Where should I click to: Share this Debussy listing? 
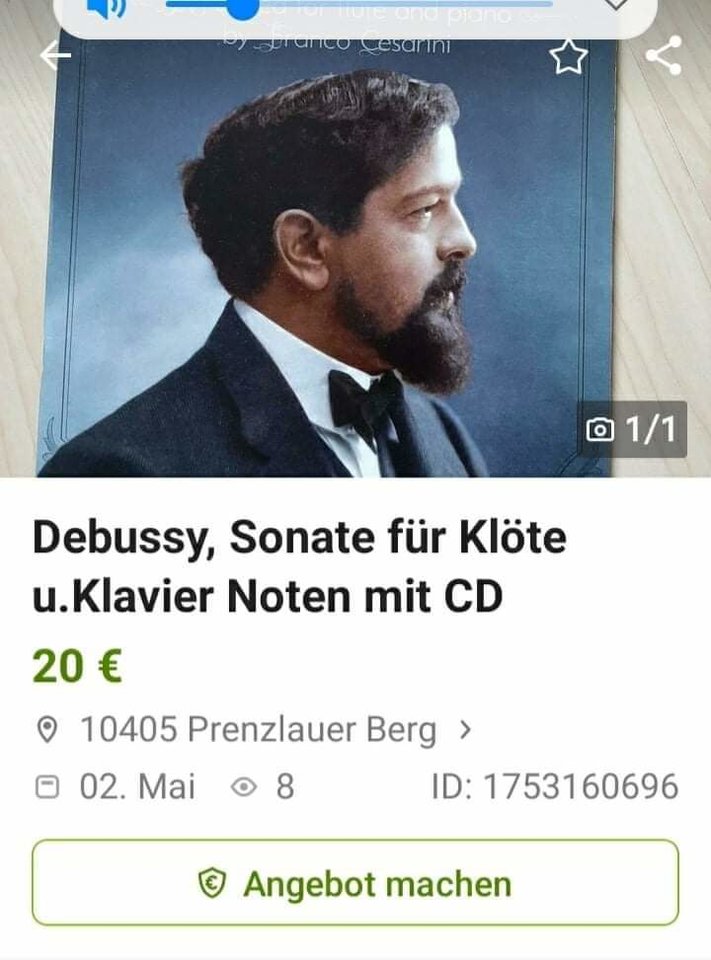tap(663, 56)
